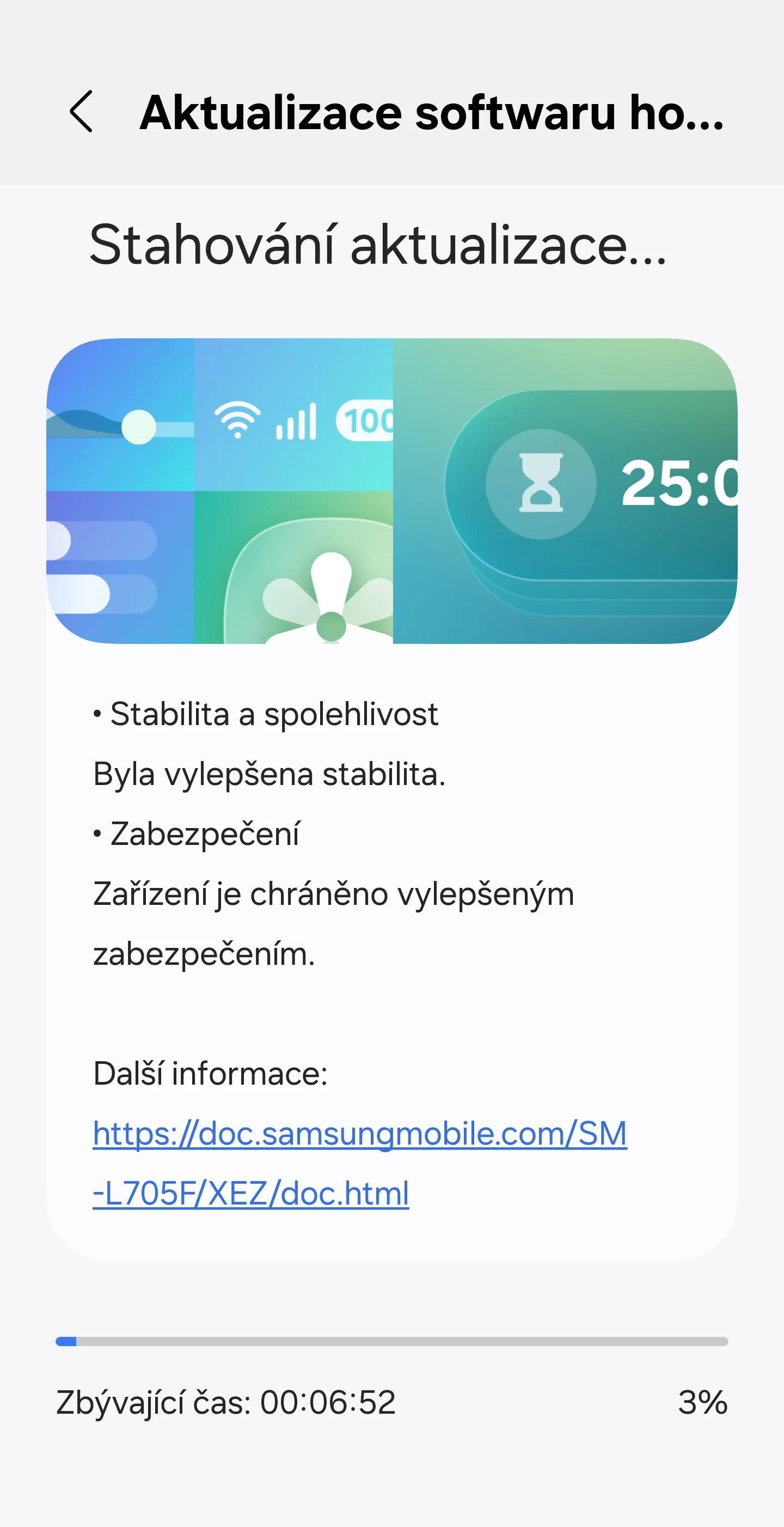Go back from the software update screen
The image size is (784, 1527).
82,112
